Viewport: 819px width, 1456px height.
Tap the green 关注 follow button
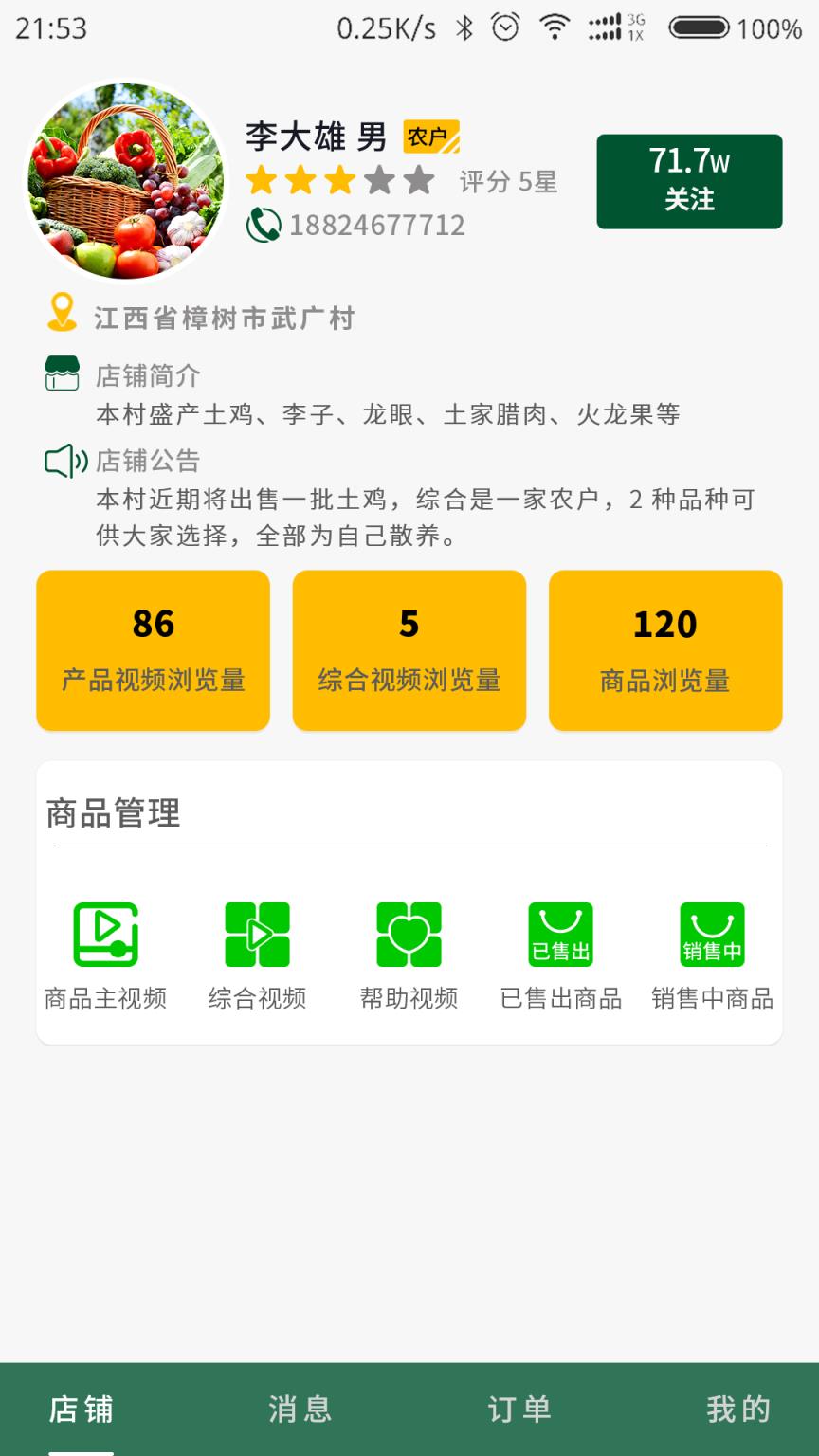point(689,180)
